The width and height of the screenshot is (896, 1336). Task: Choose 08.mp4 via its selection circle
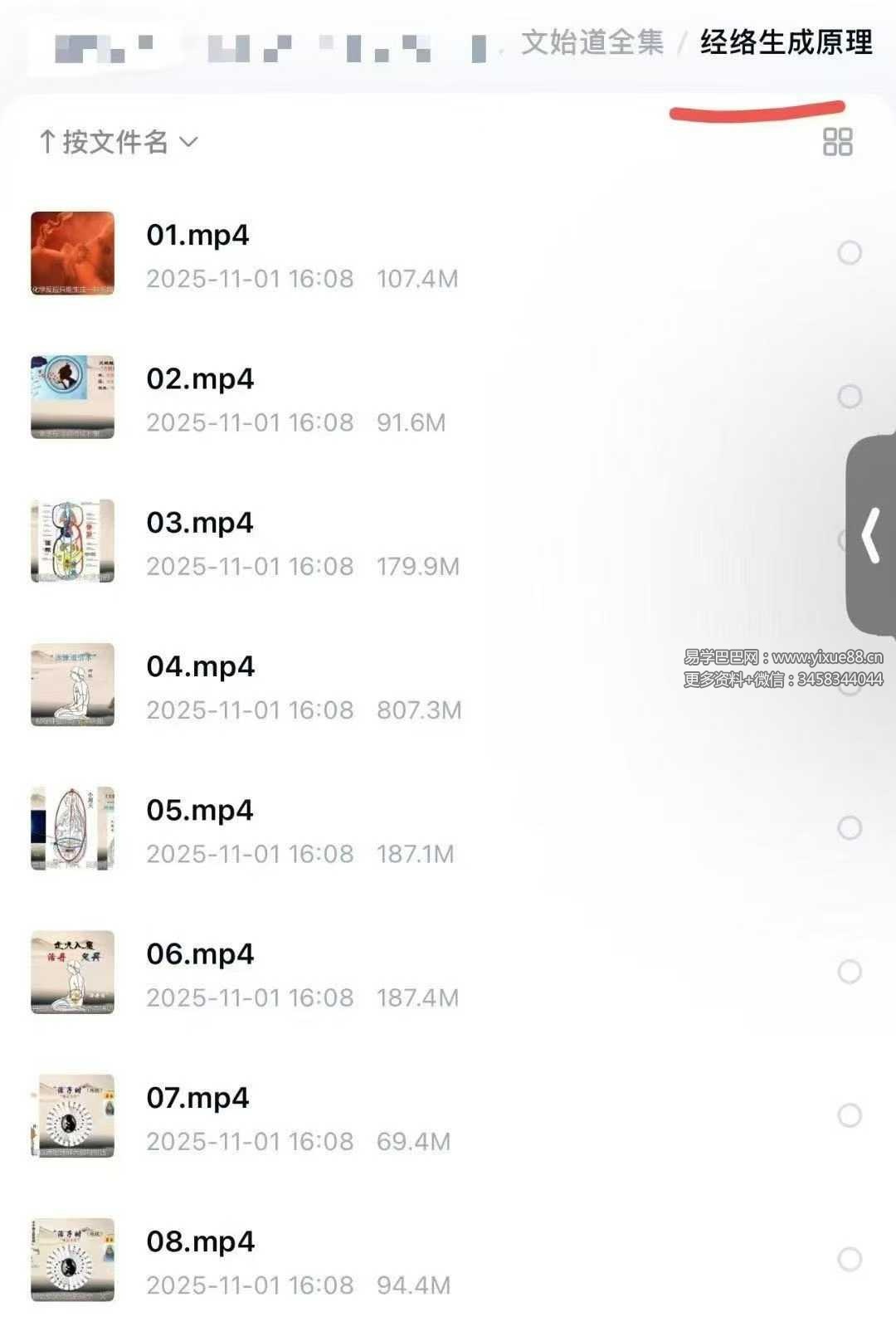(850, 1259)
